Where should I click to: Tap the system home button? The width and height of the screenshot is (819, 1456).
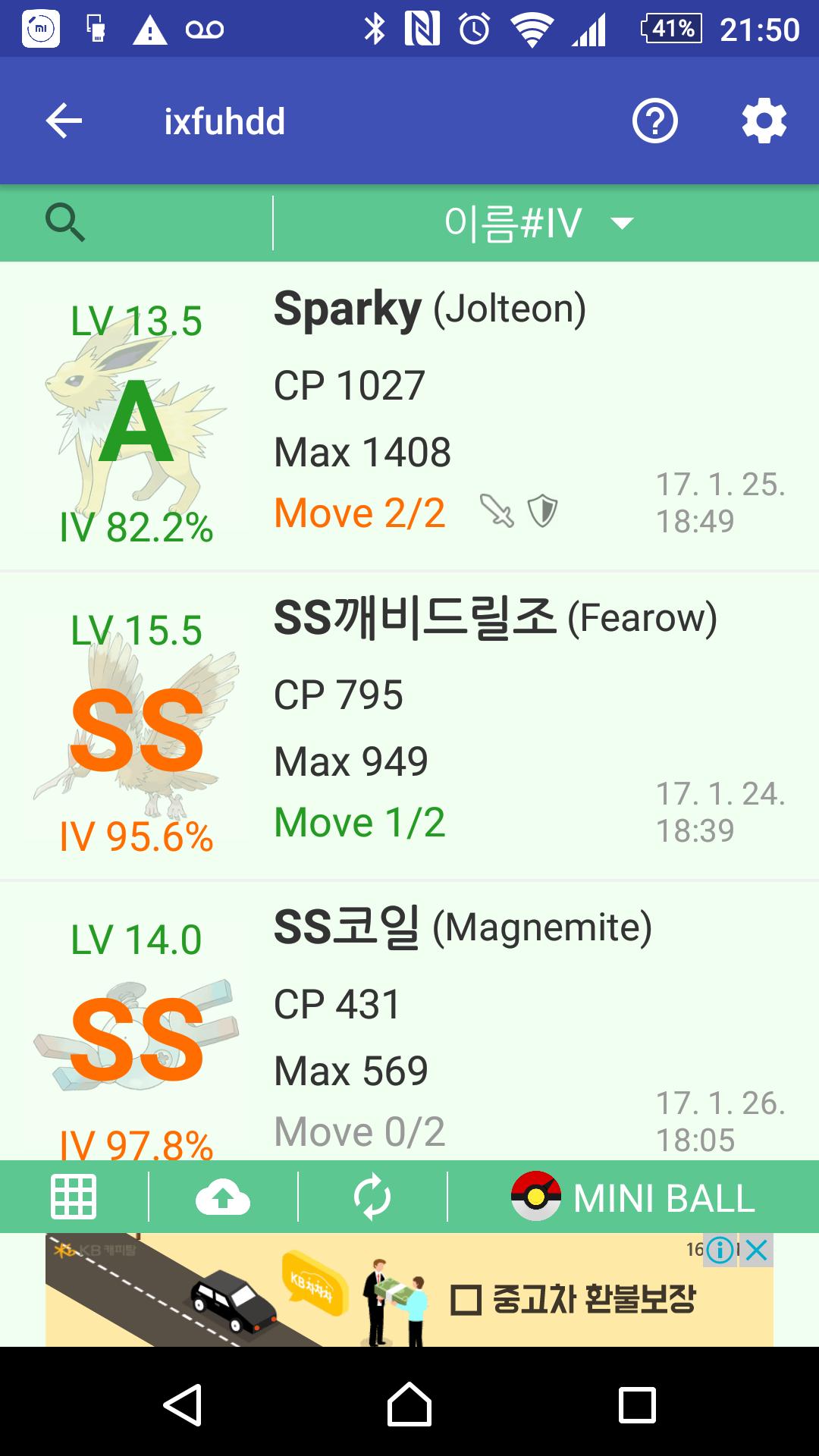409,1405
